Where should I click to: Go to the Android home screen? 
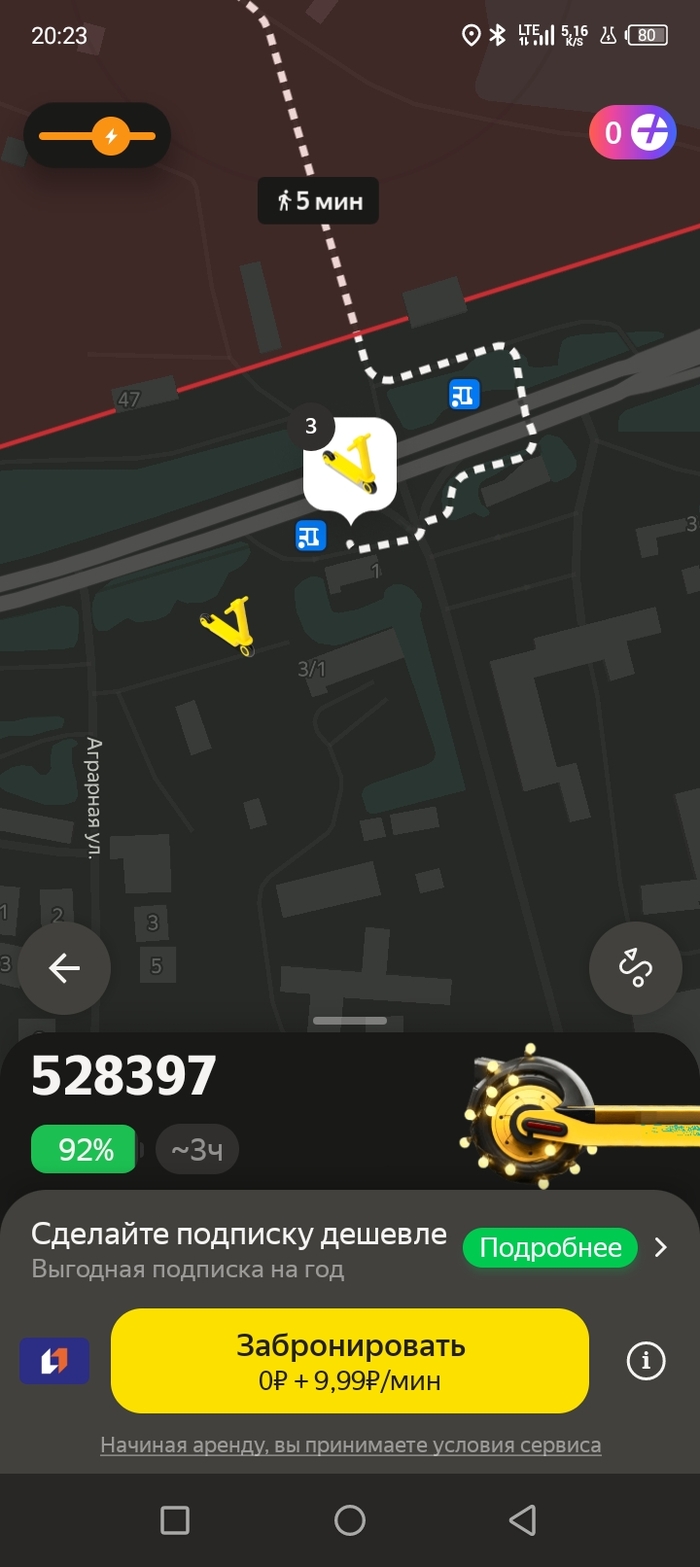point(350,1520)
